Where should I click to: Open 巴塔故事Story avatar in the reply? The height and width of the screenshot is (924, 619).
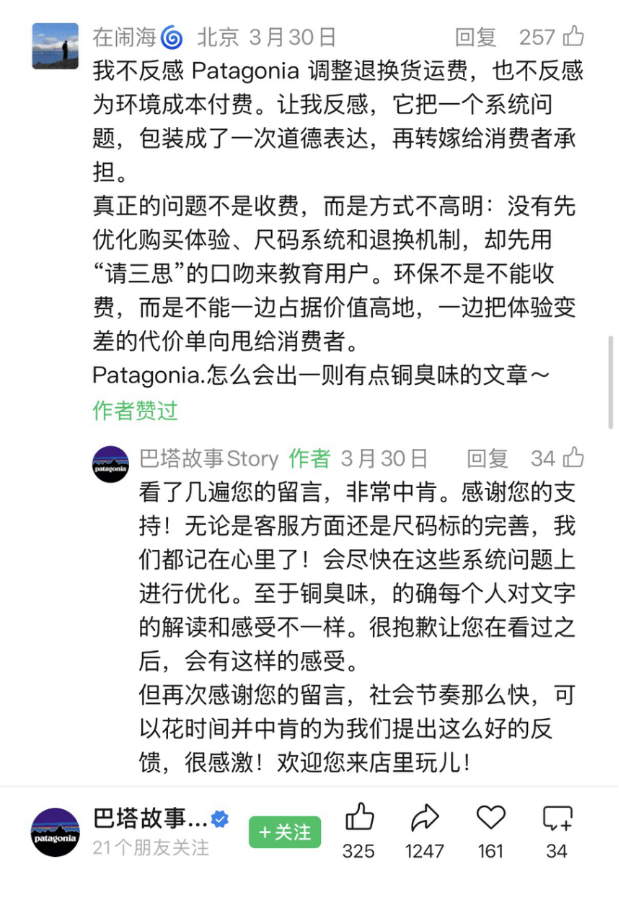pos(111,465)
